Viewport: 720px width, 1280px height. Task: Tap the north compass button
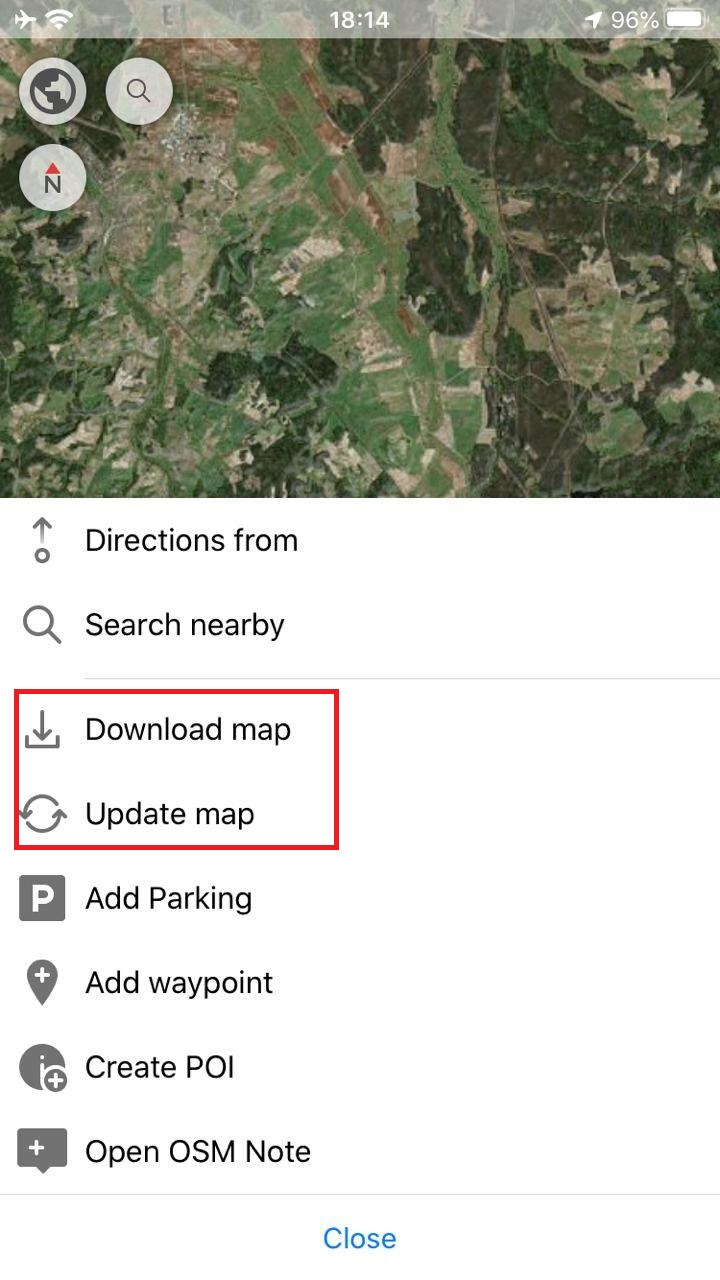pos(52,178)
